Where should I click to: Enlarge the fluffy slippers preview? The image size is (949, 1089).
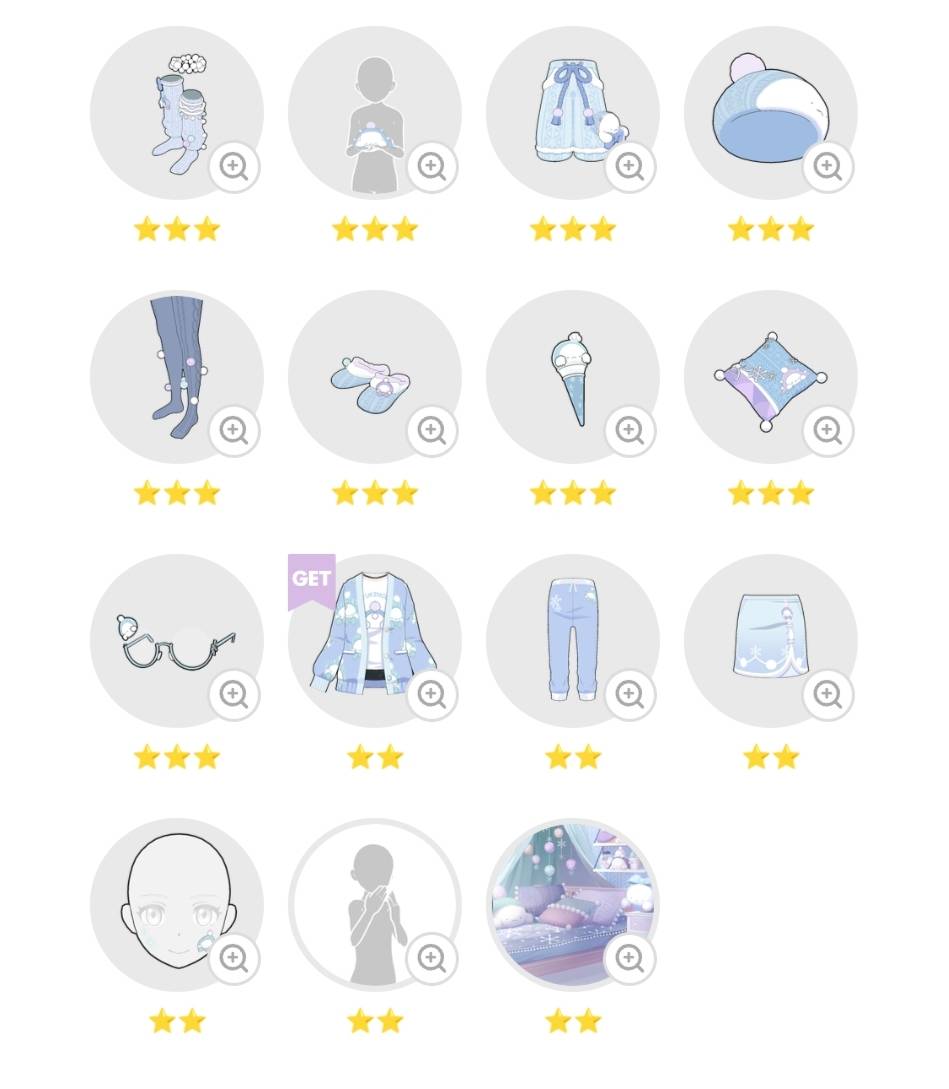(432, 430)
